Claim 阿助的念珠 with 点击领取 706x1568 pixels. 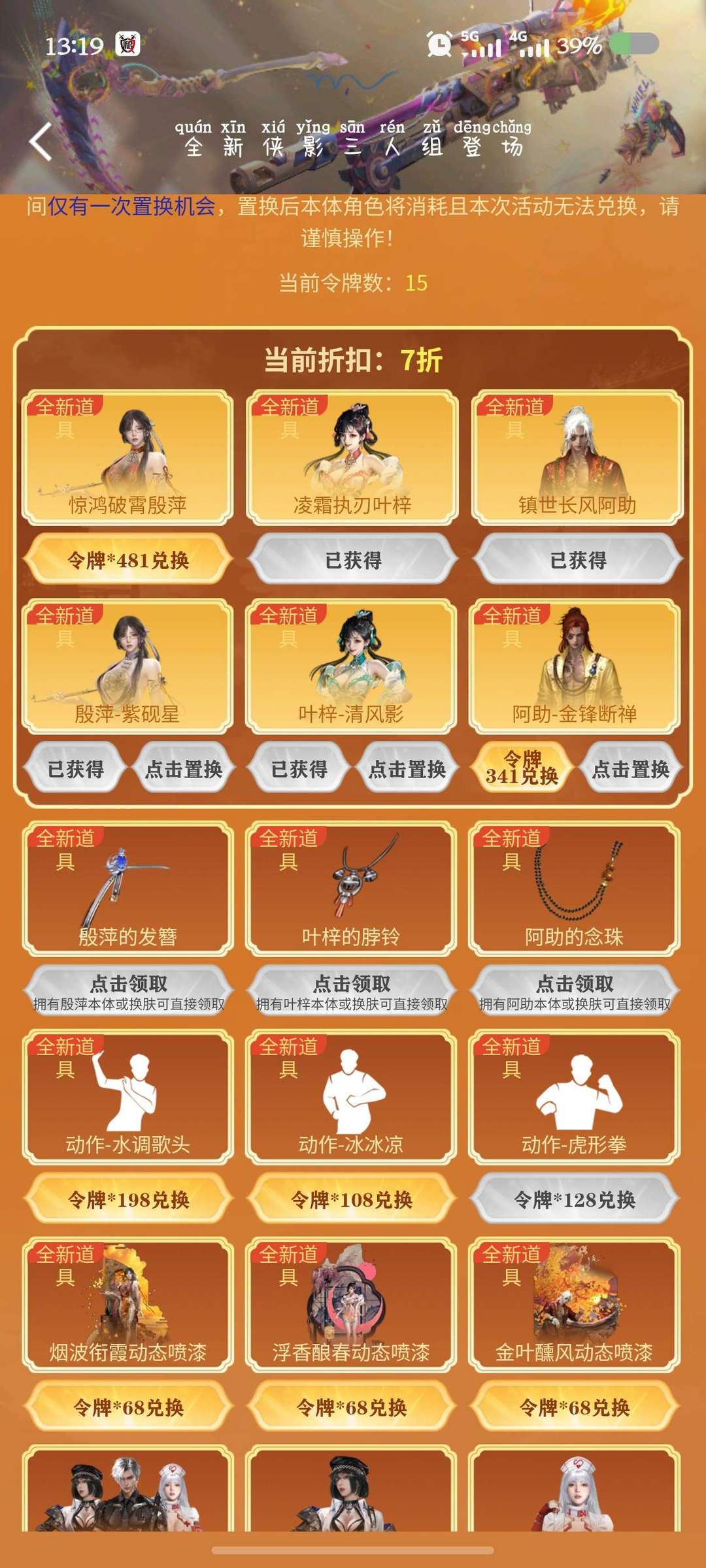click(575, 990)
